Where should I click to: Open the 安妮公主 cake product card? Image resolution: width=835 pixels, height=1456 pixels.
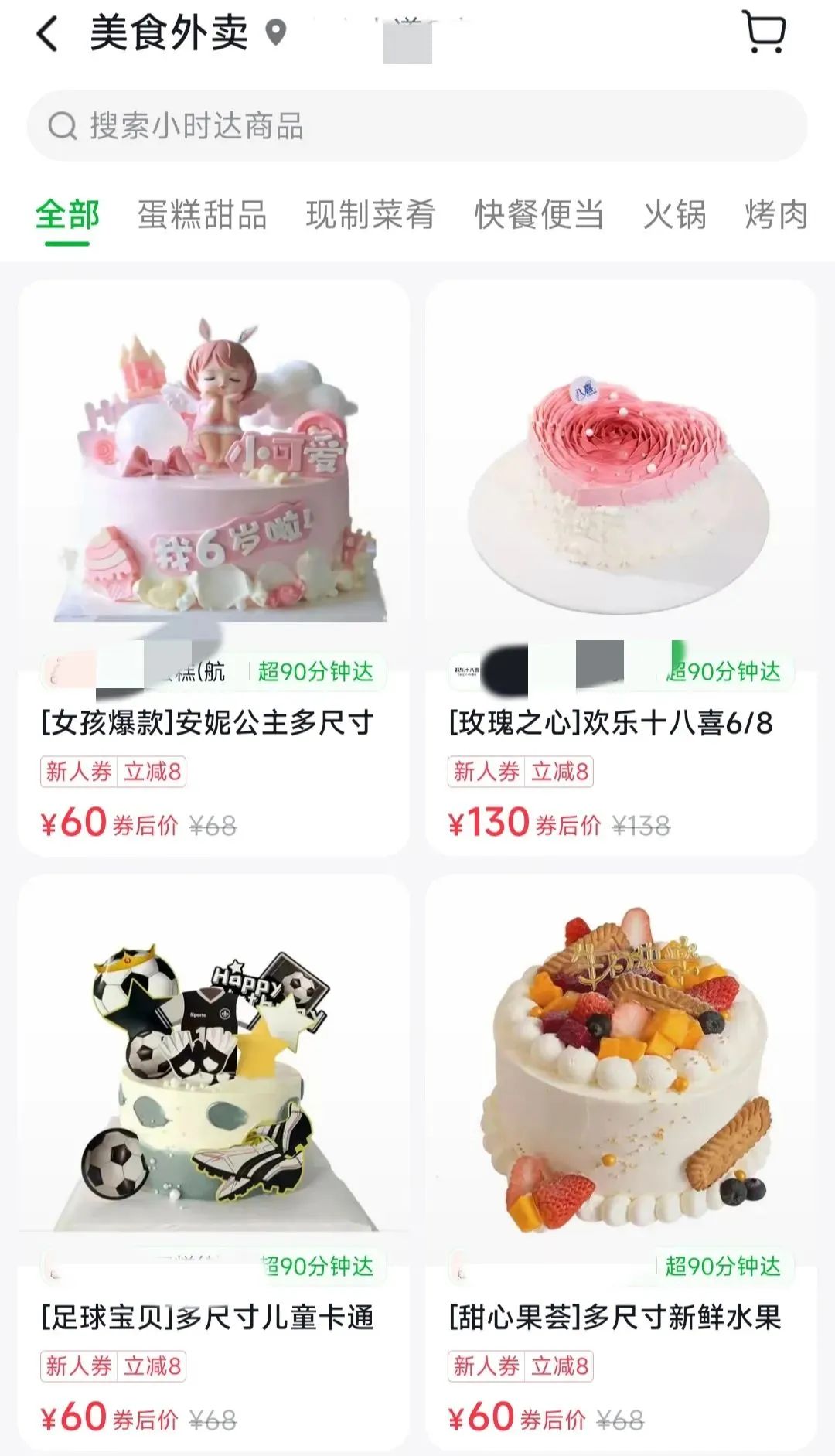(x=213, y=568)
